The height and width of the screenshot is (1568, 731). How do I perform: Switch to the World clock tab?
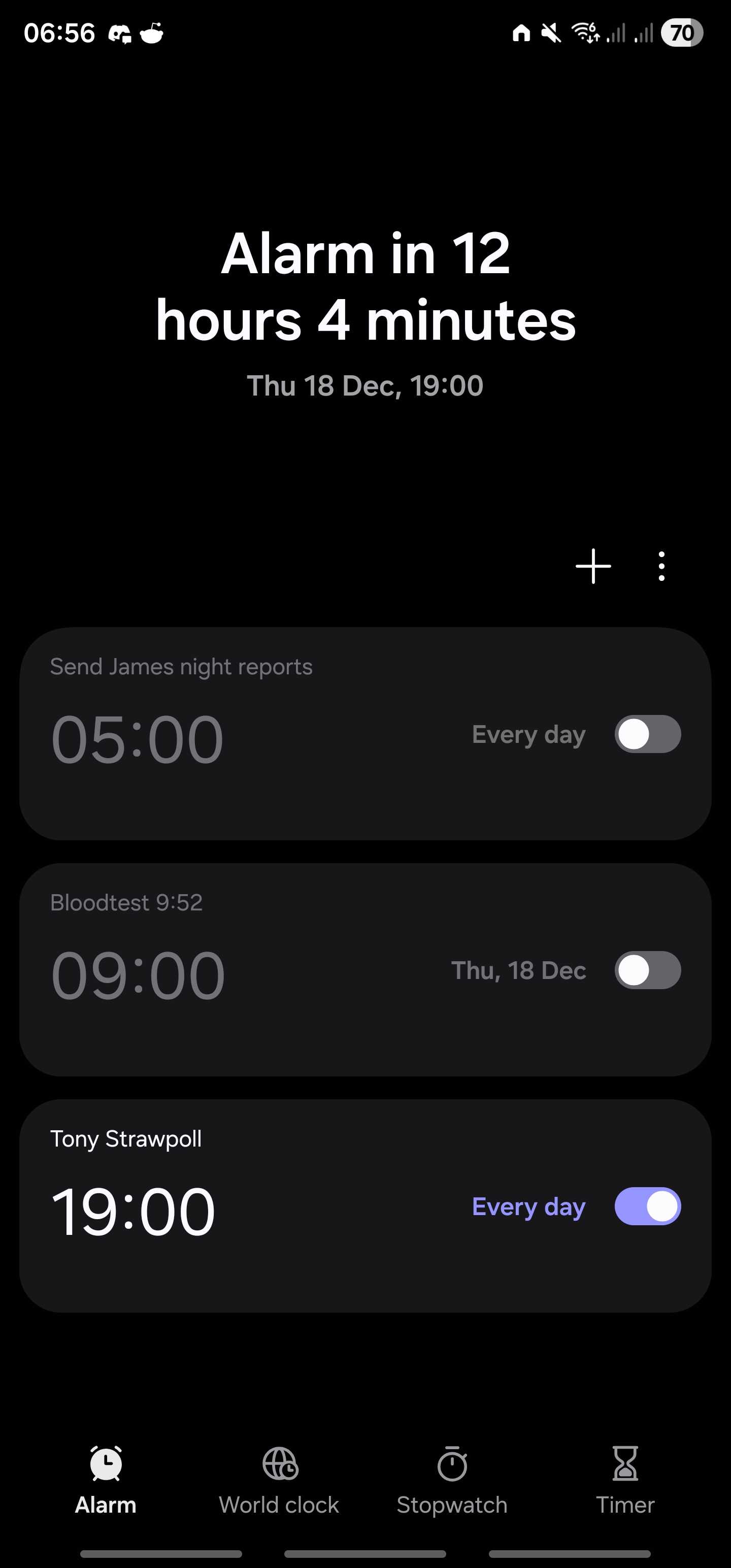279,1481
